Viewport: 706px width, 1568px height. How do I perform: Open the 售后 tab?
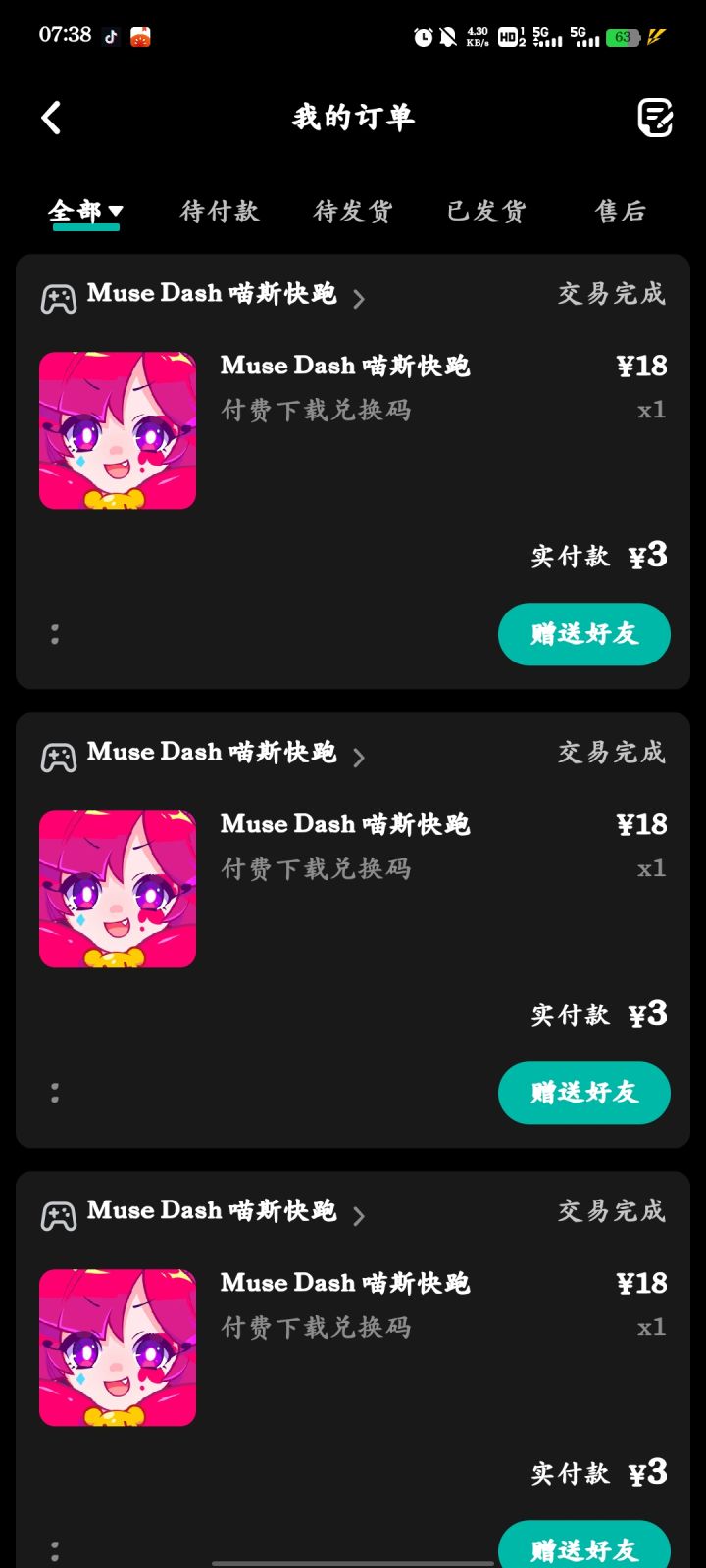[621, 211]
